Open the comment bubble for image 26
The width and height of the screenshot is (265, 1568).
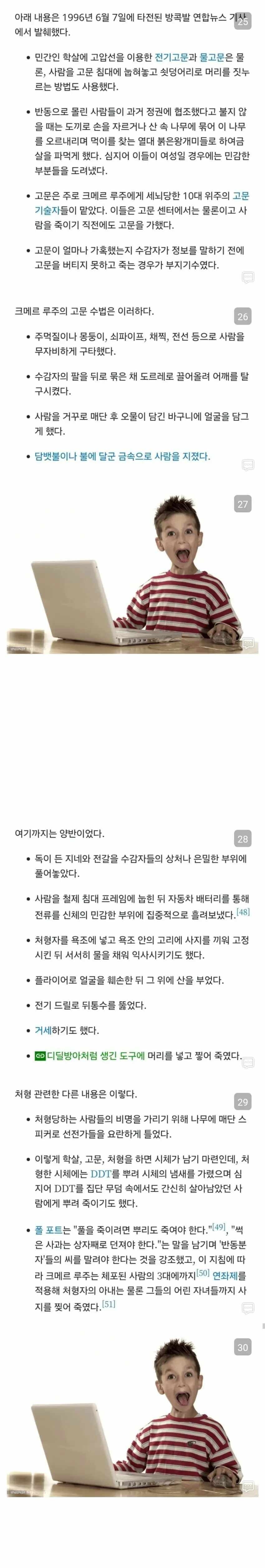[248, 465]
